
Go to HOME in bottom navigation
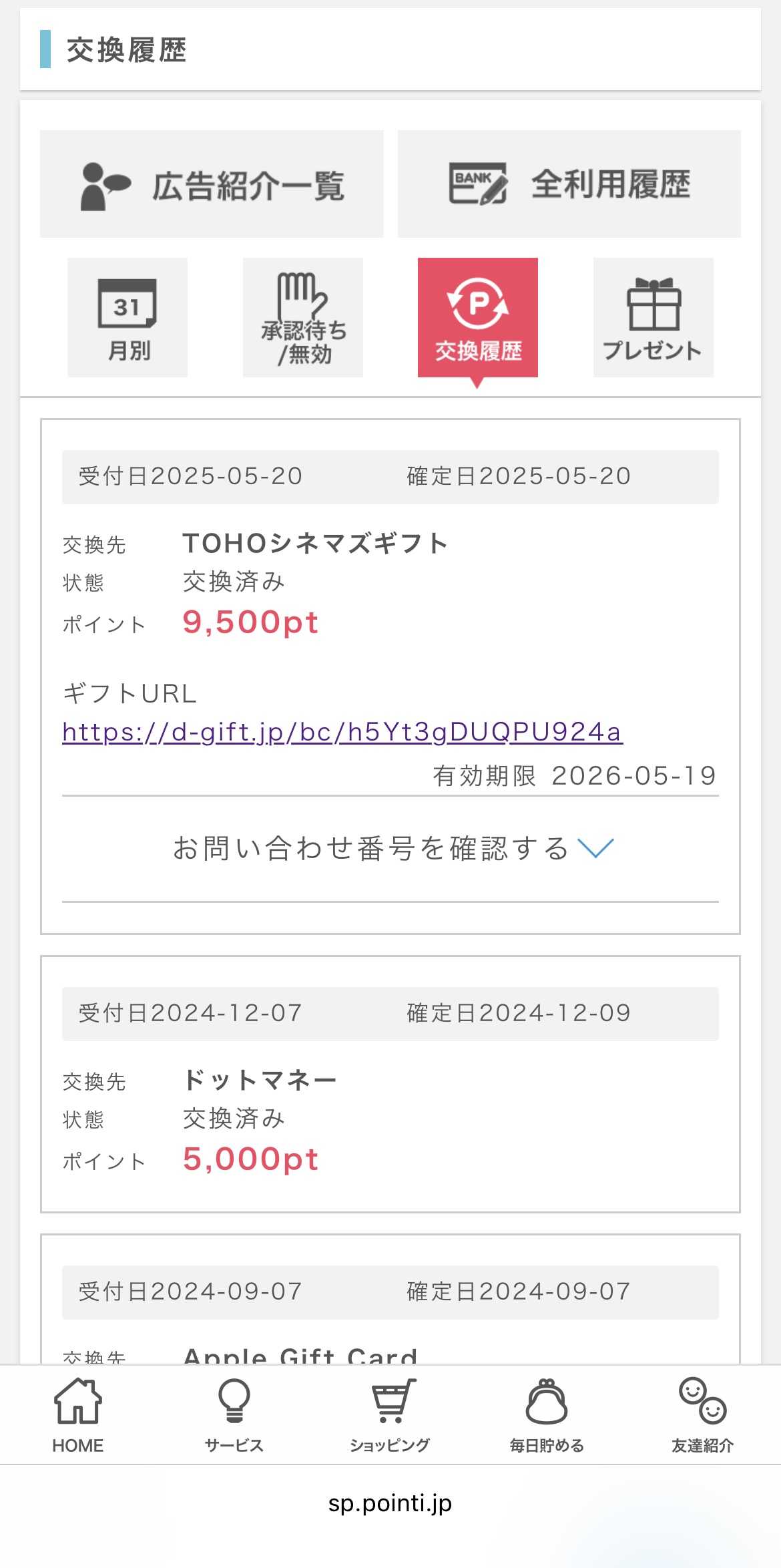click(x=78, y=1416)
